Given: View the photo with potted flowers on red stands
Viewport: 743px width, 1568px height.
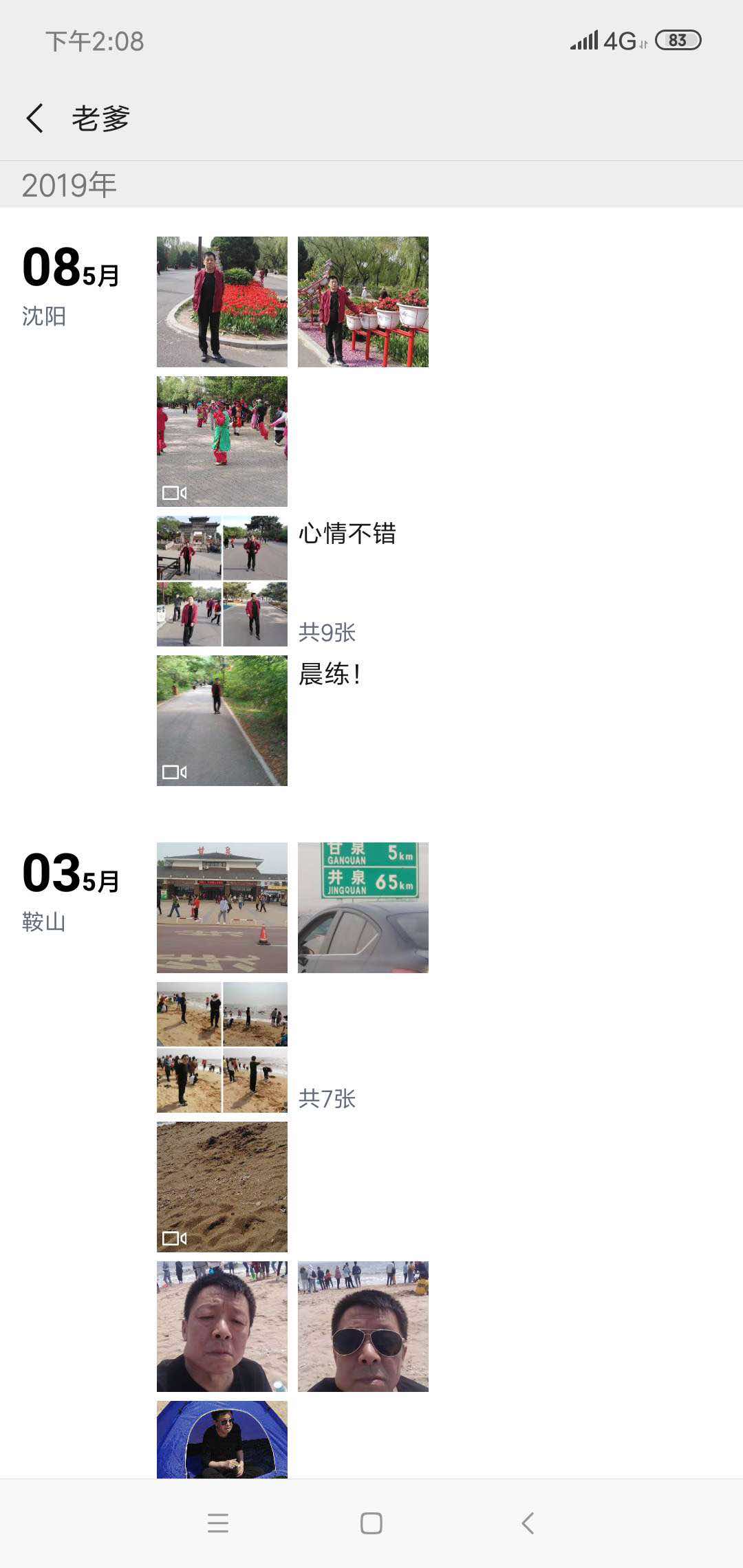Looking at the screenshot, I should 363,302.
